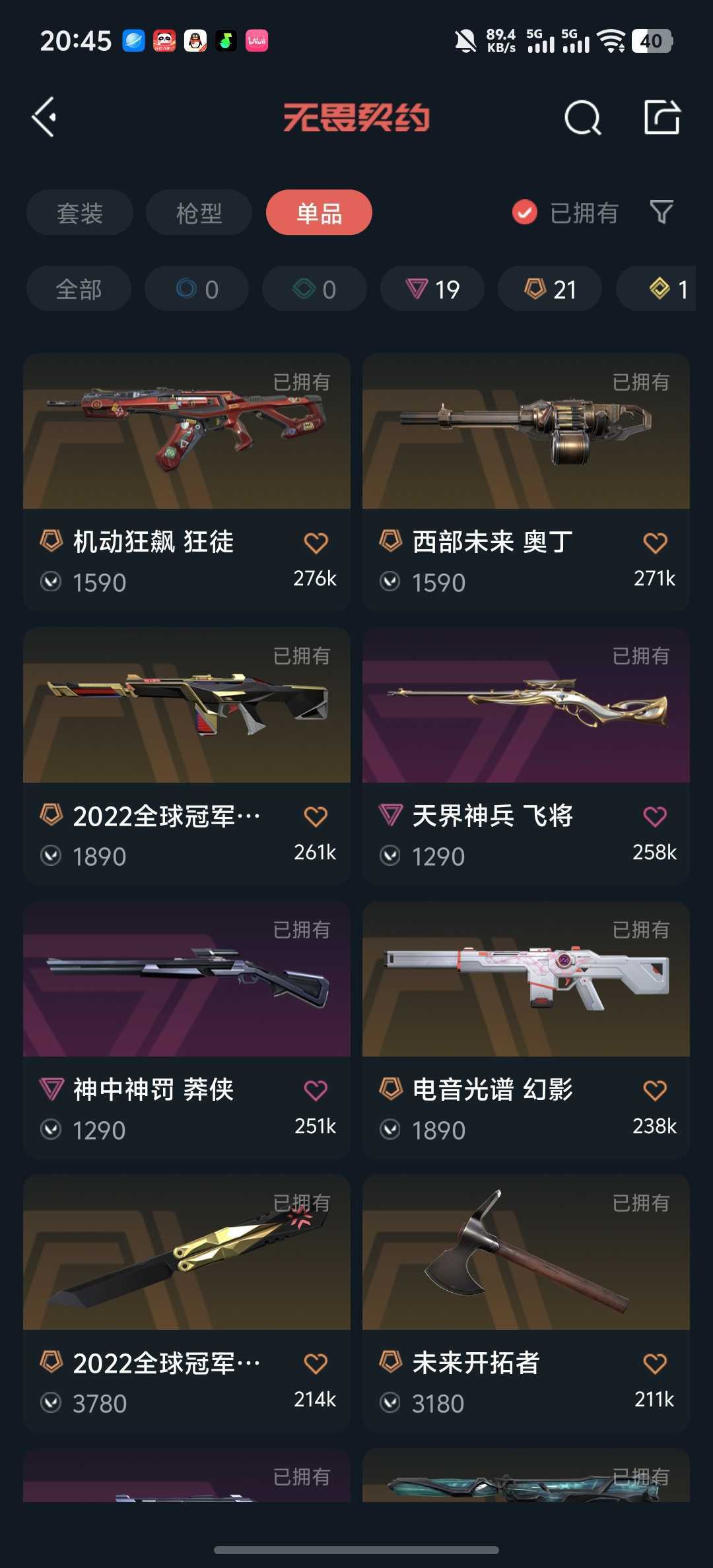Favorite the 西部未来 奥丁 skin
Image resolution: width=713 pixels, height=1568 pixels.
click(654, 542)
